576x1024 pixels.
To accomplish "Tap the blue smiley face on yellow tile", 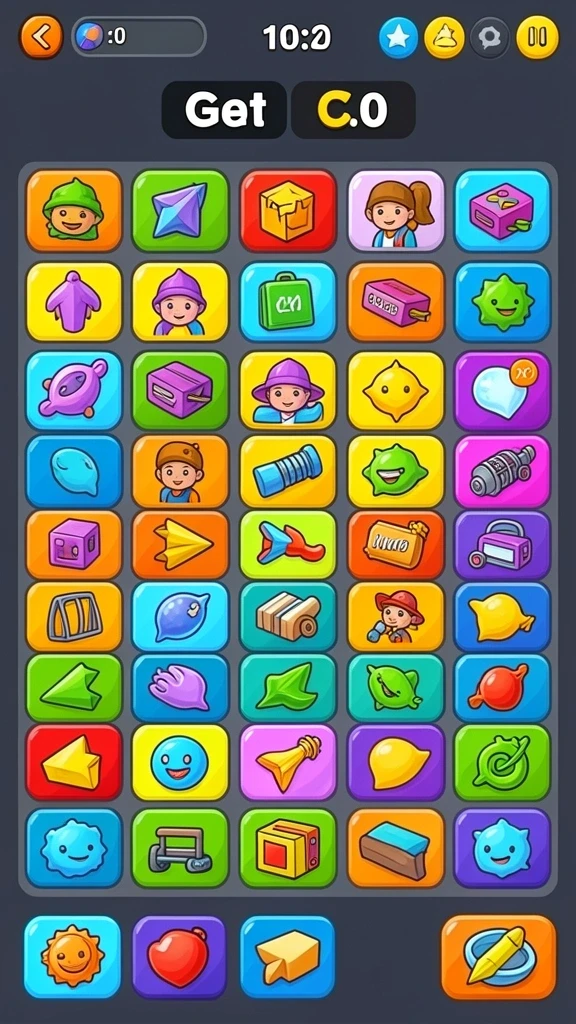I will coord(180,762).
